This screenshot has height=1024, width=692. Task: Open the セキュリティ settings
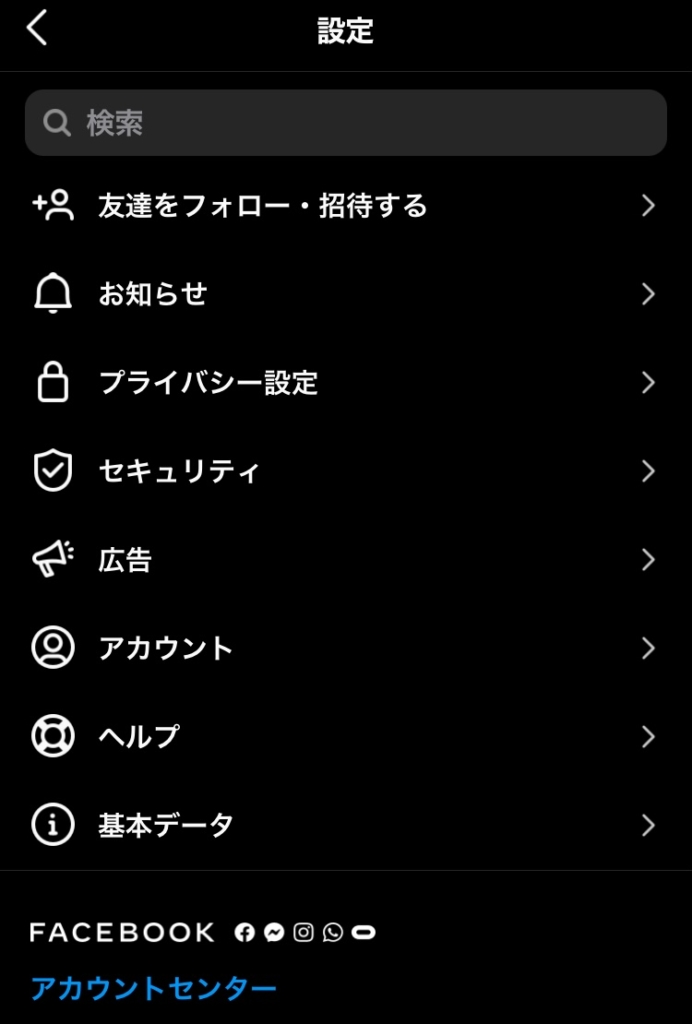(179, 471)
